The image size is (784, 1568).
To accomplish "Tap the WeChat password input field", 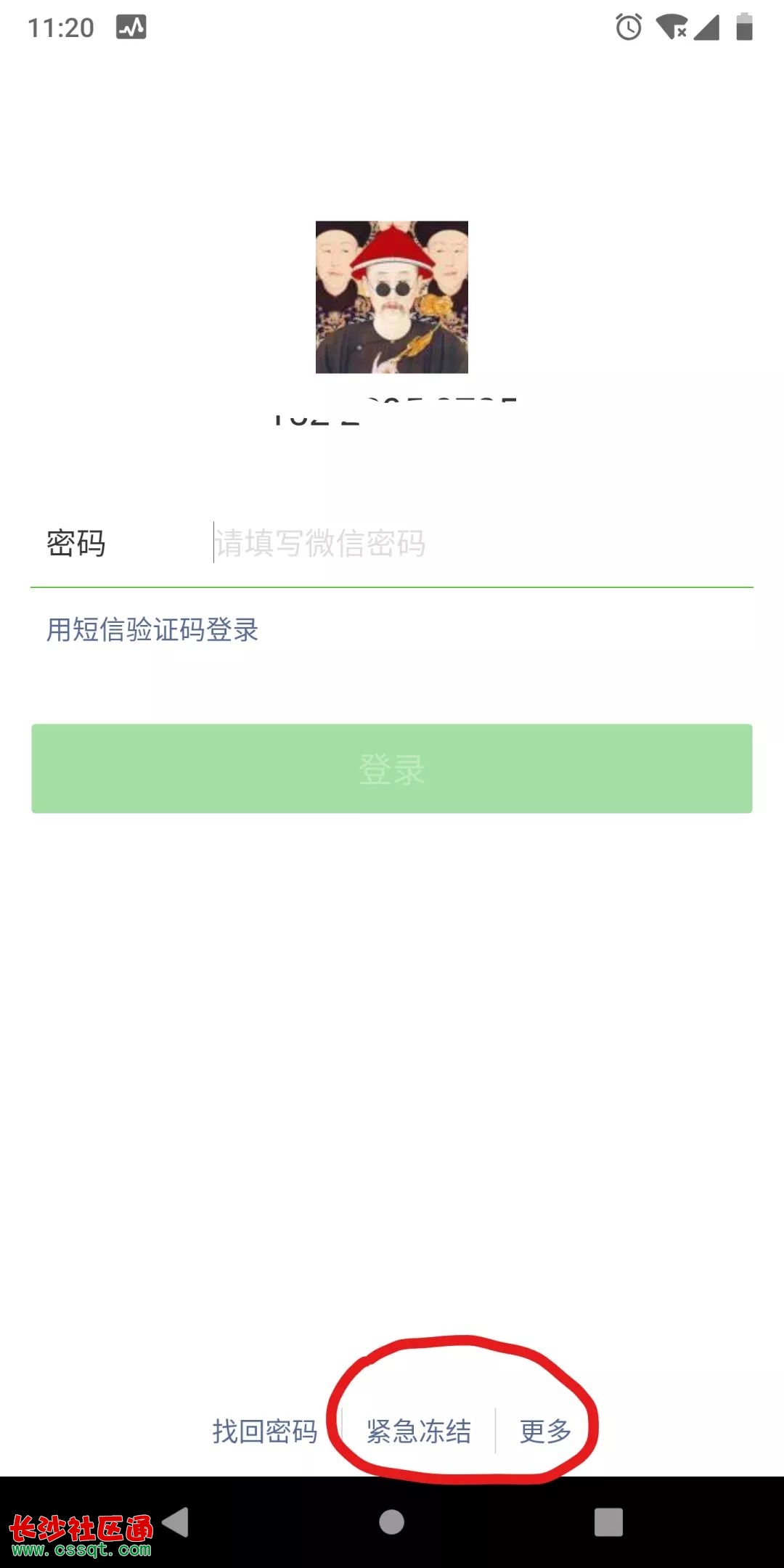I will click(479, 543).
